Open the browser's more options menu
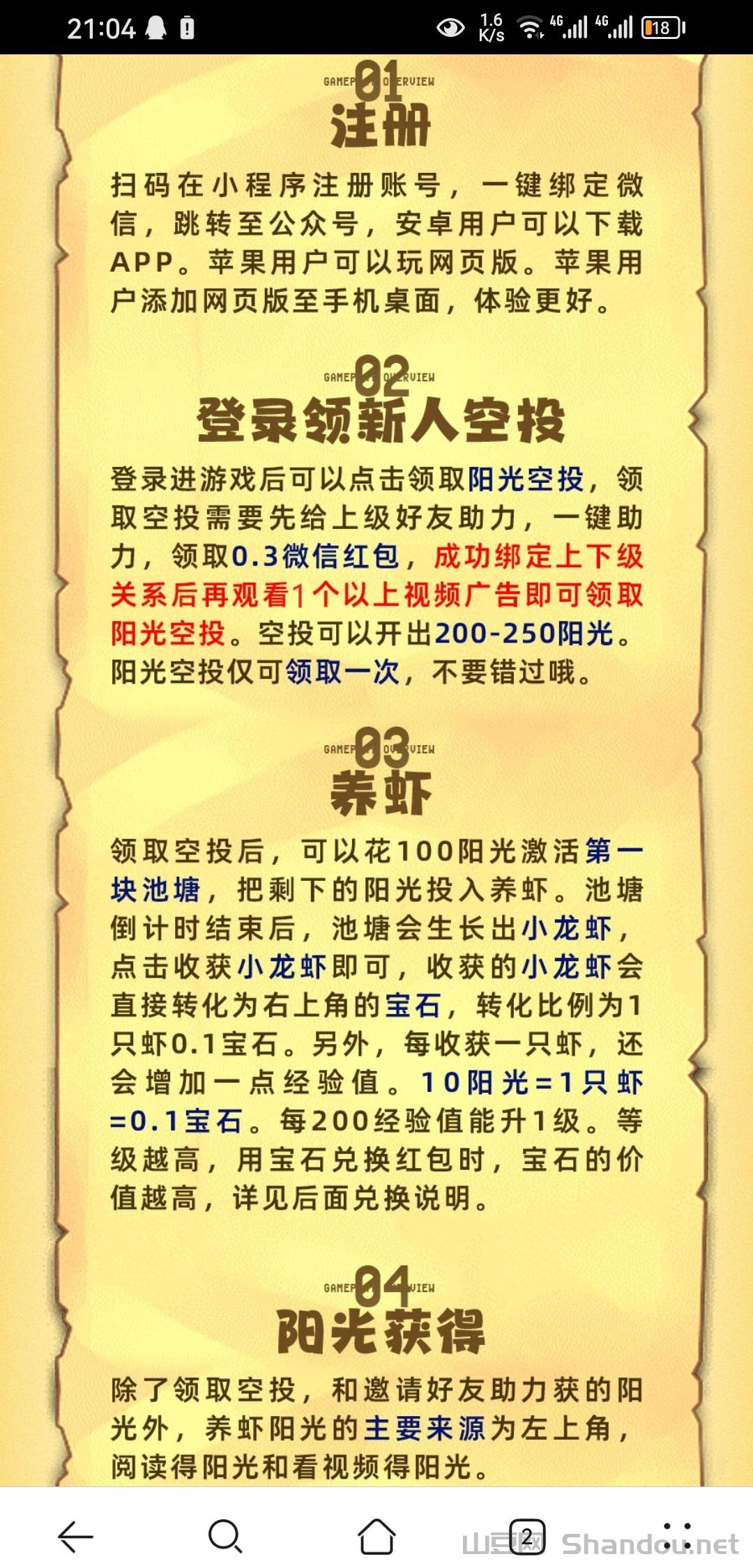Viewport: 753px width, 1568px height. pos(677,1536)
